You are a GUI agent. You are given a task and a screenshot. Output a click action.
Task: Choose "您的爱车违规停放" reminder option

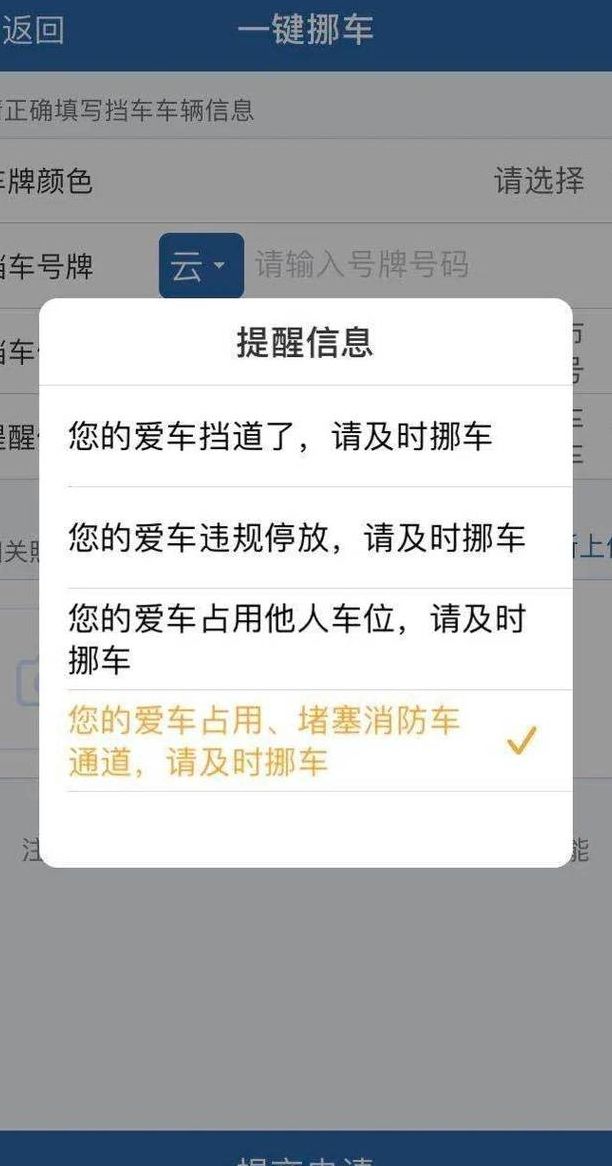click(x=306, y=538)
